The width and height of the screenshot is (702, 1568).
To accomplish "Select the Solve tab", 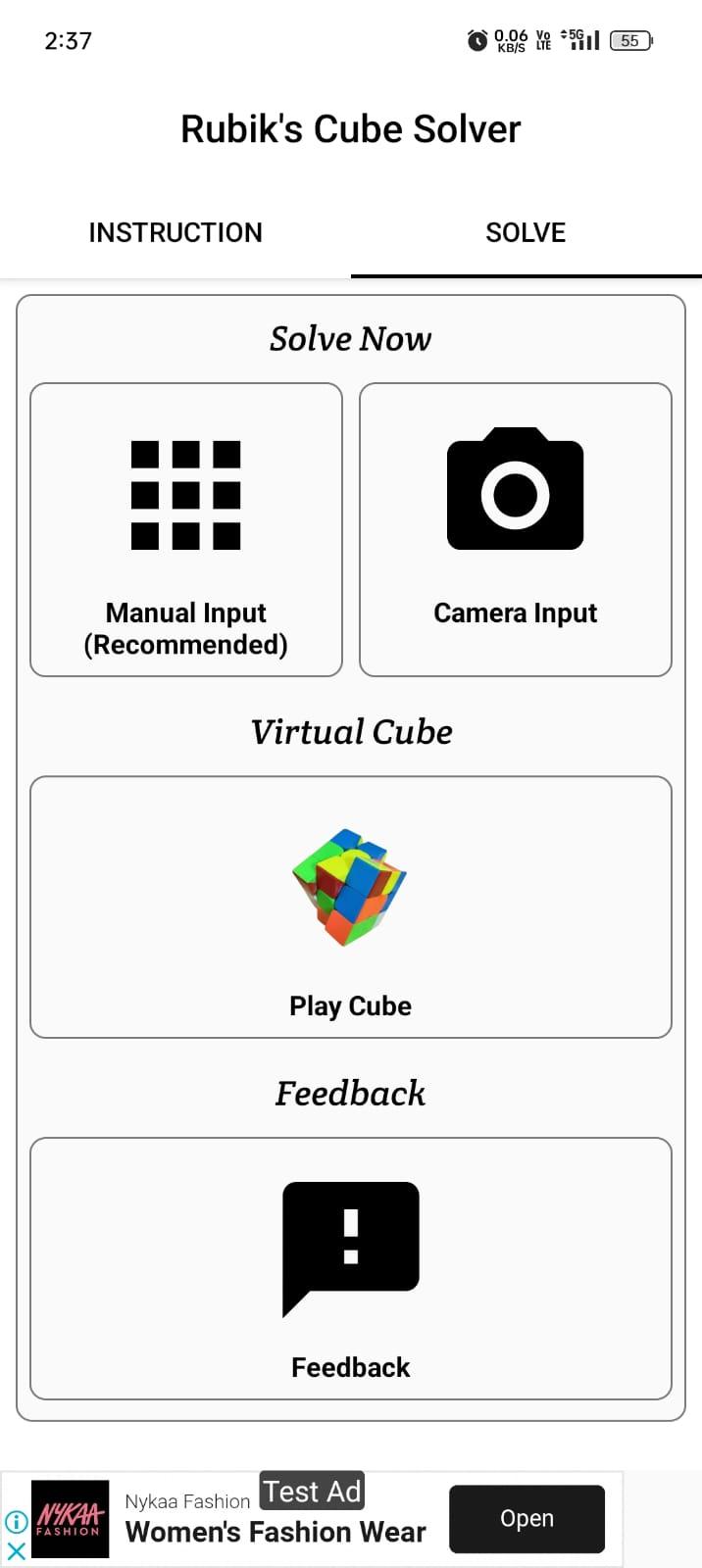I will (x=526, y=232).
